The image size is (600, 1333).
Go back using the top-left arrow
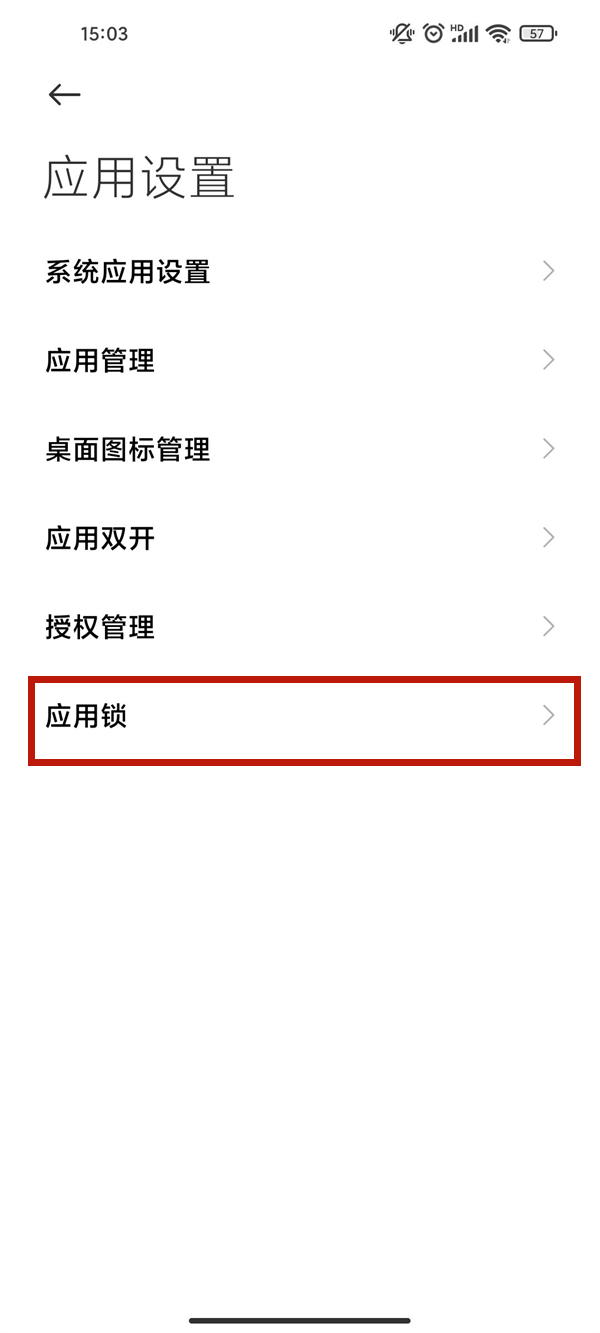pyautogui.click(x=64, y=94)
